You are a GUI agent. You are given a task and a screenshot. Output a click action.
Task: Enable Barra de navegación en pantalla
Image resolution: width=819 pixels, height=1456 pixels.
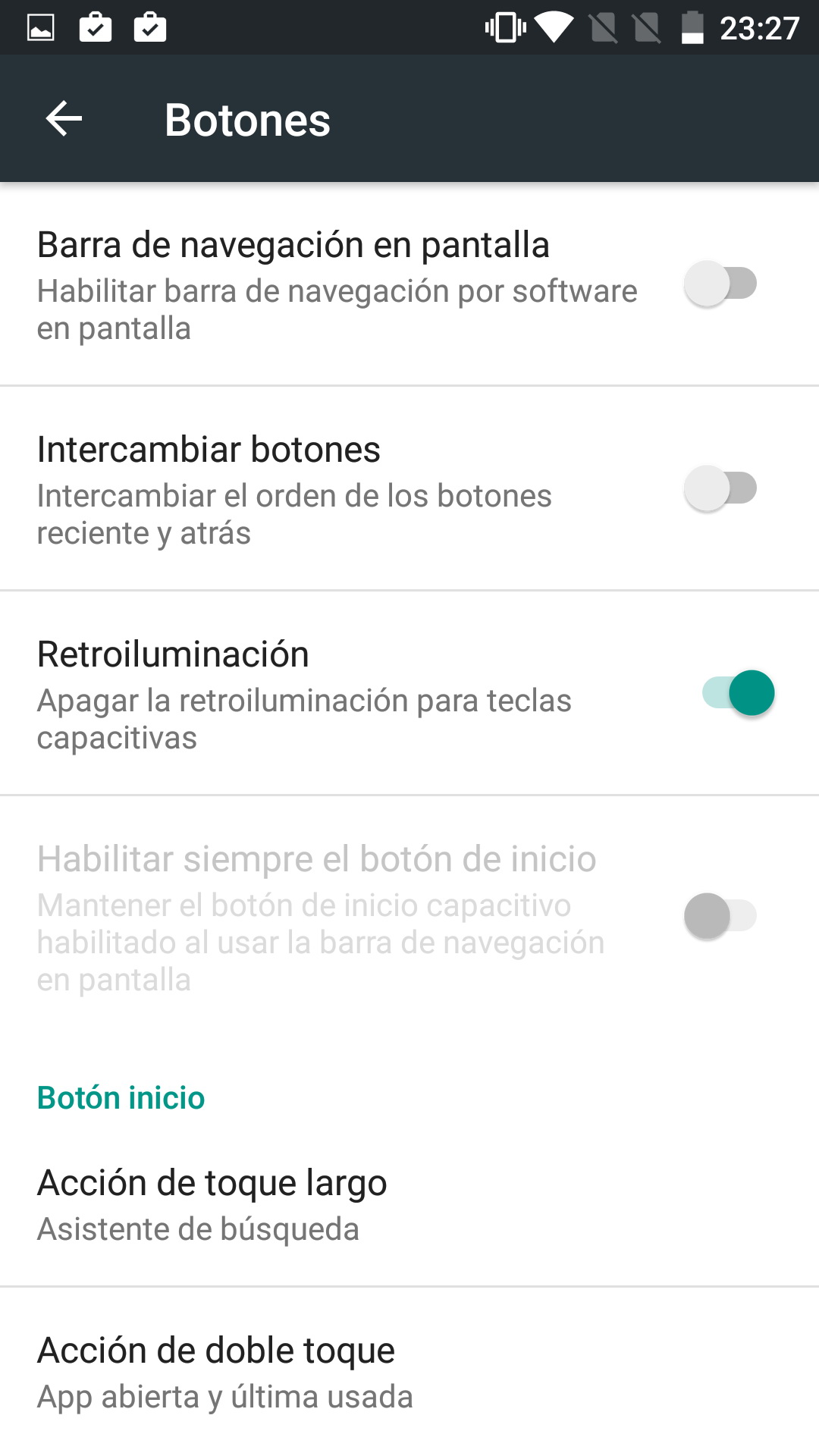720,284
